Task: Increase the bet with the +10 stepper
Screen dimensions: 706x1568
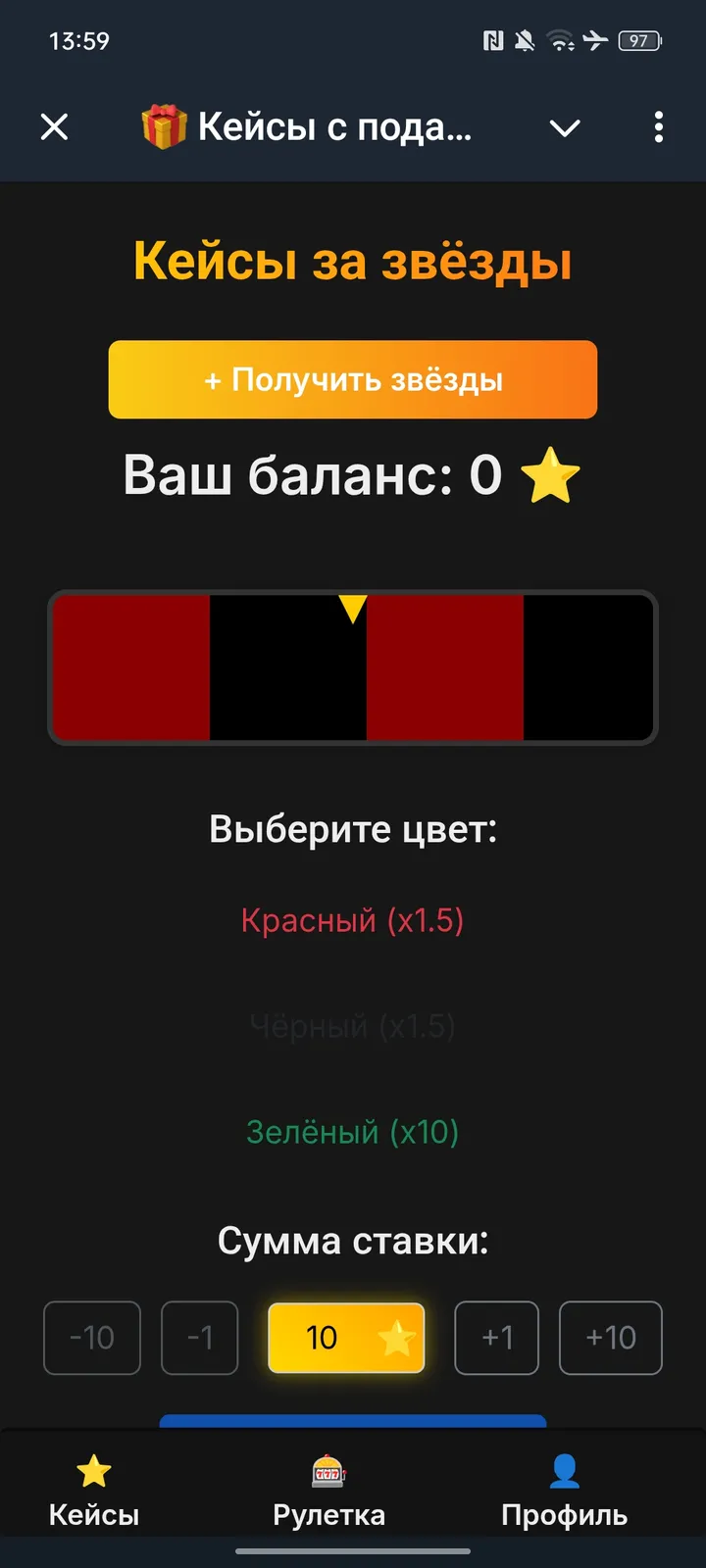Action: [611, 1338]
